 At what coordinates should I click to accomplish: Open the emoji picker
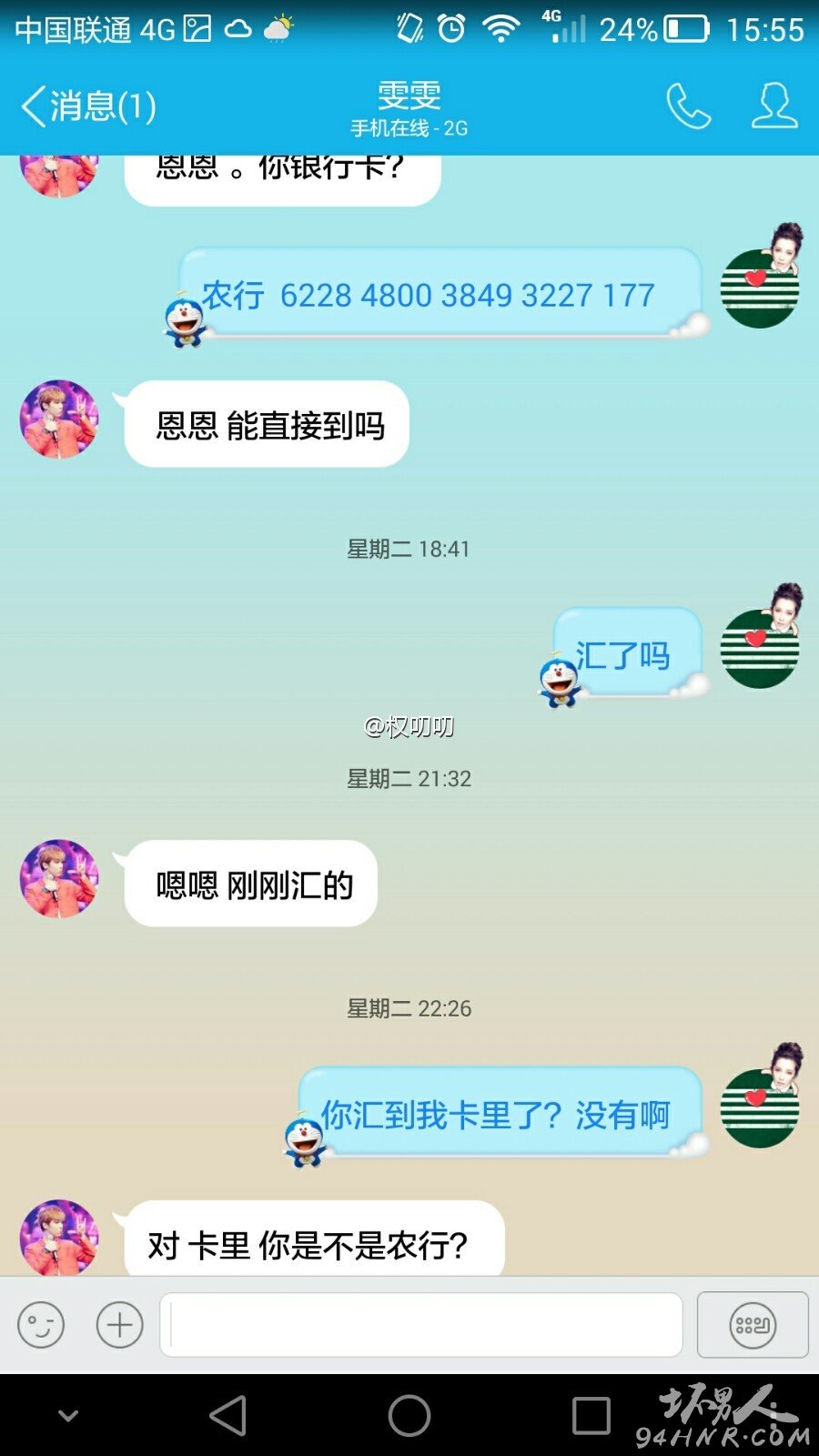tap(41, 1325)
